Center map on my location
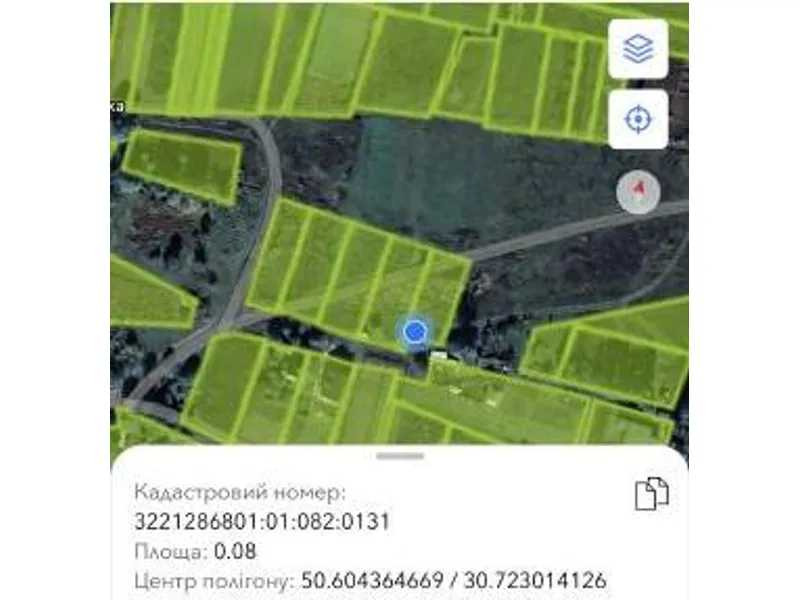This screenshot has height=600, width=800. (x=637, y=120)
